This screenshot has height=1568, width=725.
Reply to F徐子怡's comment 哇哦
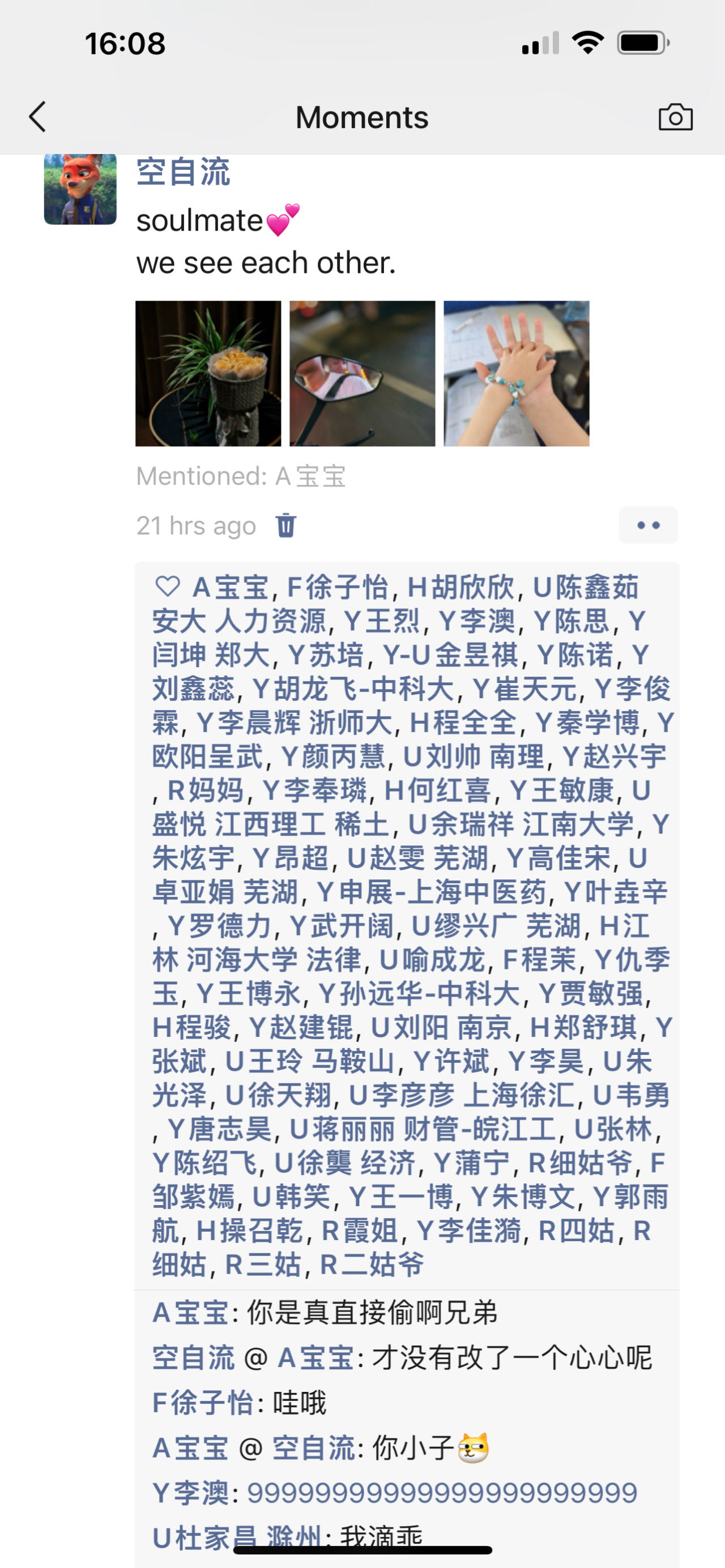298,1403
